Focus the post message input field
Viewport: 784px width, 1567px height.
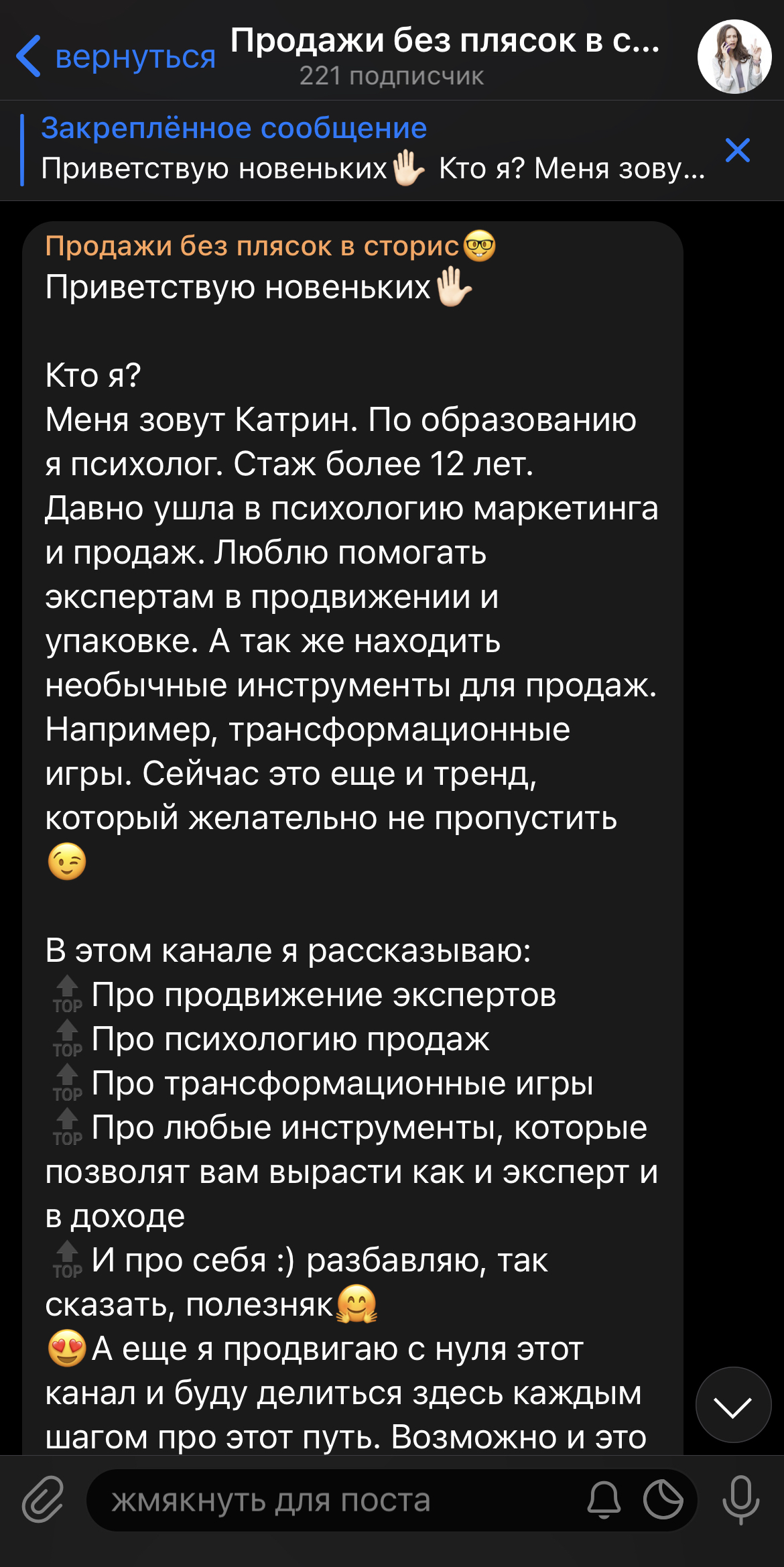335,1501
